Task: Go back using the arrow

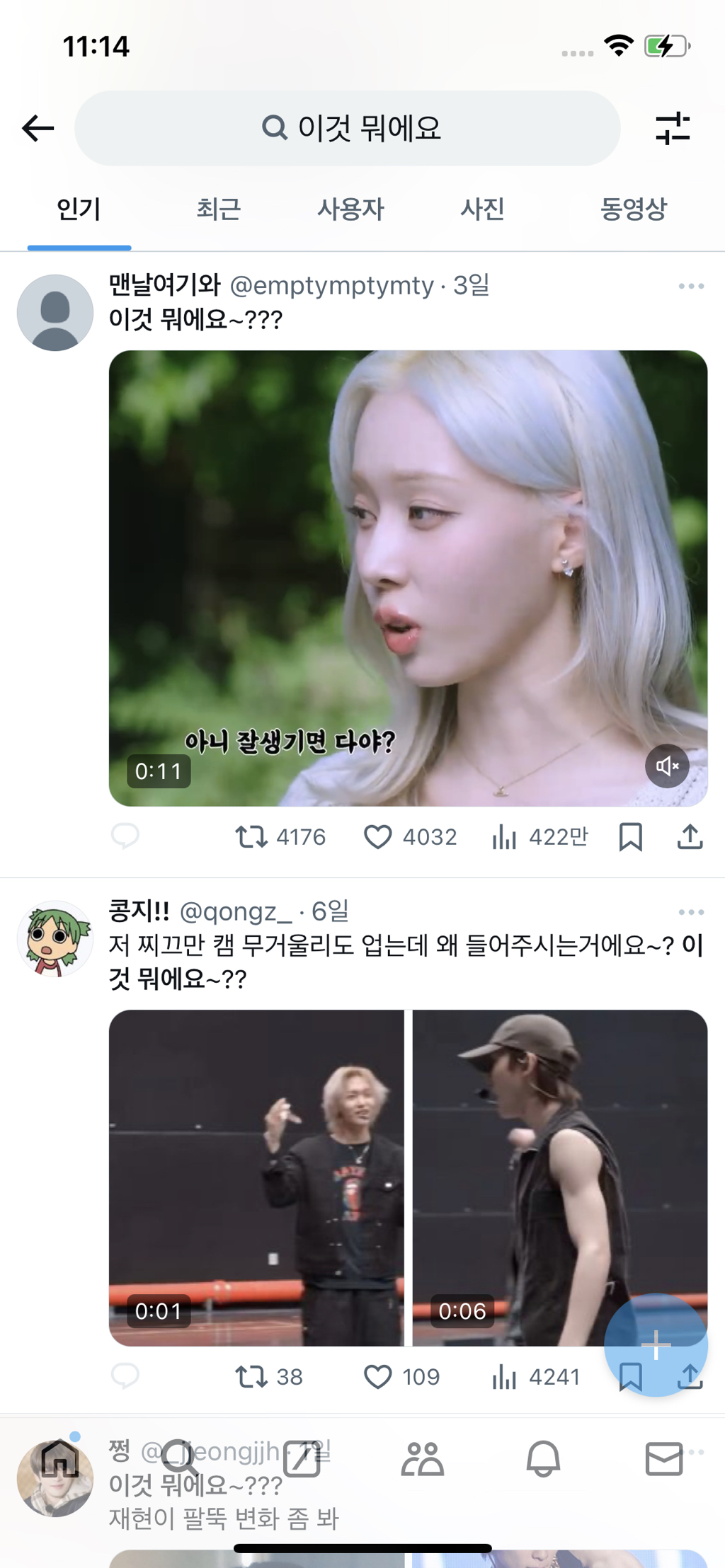Action: point(38,128)
